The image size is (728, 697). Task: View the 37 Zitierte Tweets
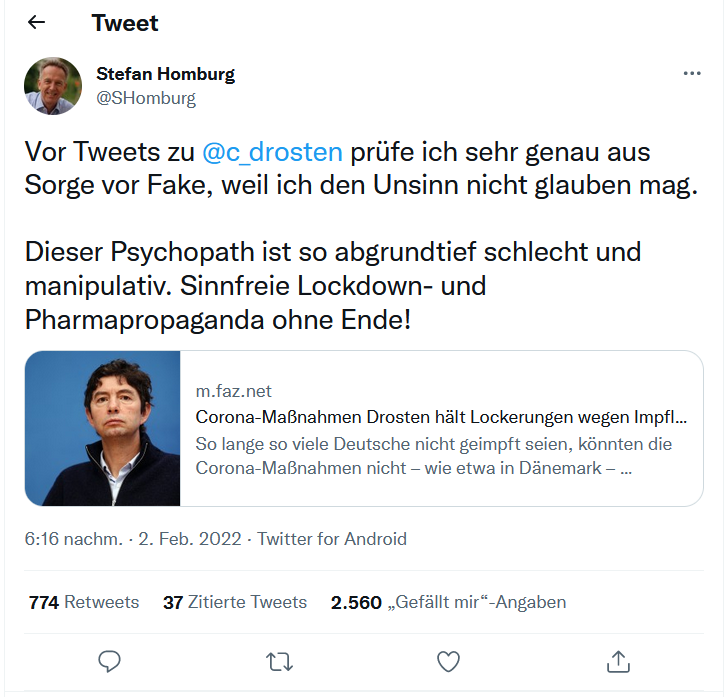click(x=235, y=602)
